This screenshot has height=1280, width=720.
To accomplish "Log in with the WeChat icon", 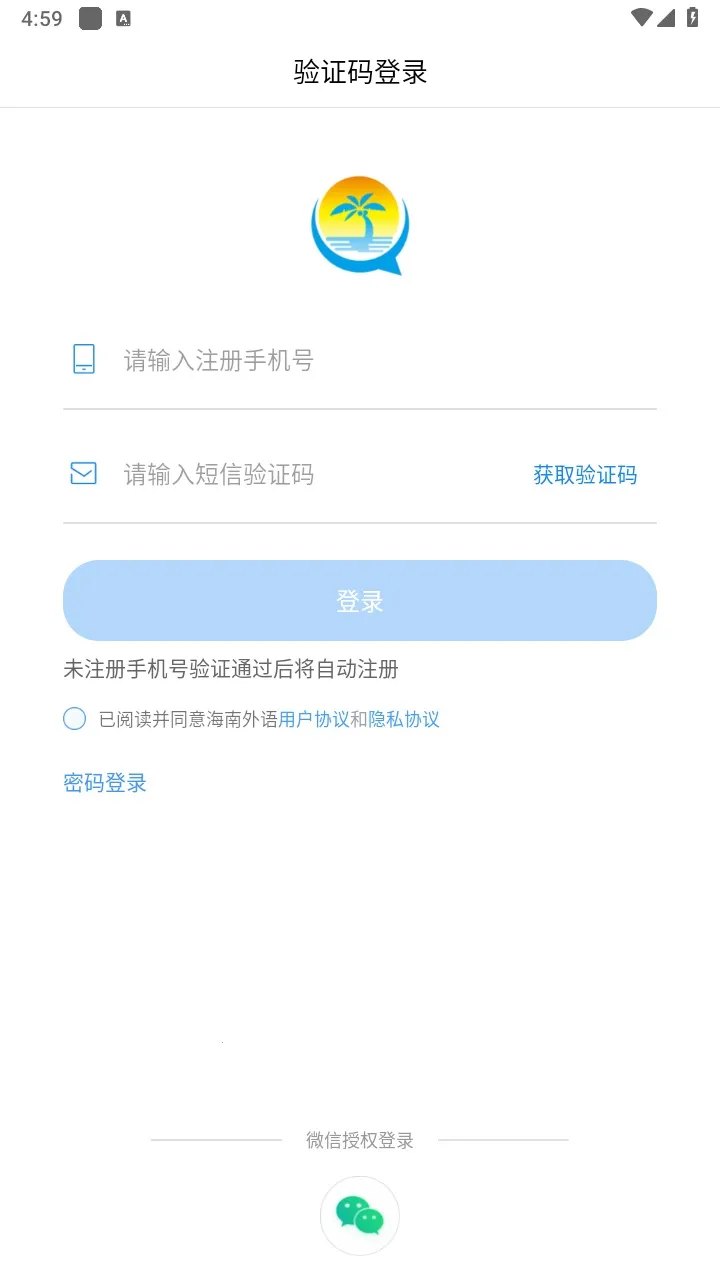I will [x=360, y=1215].
